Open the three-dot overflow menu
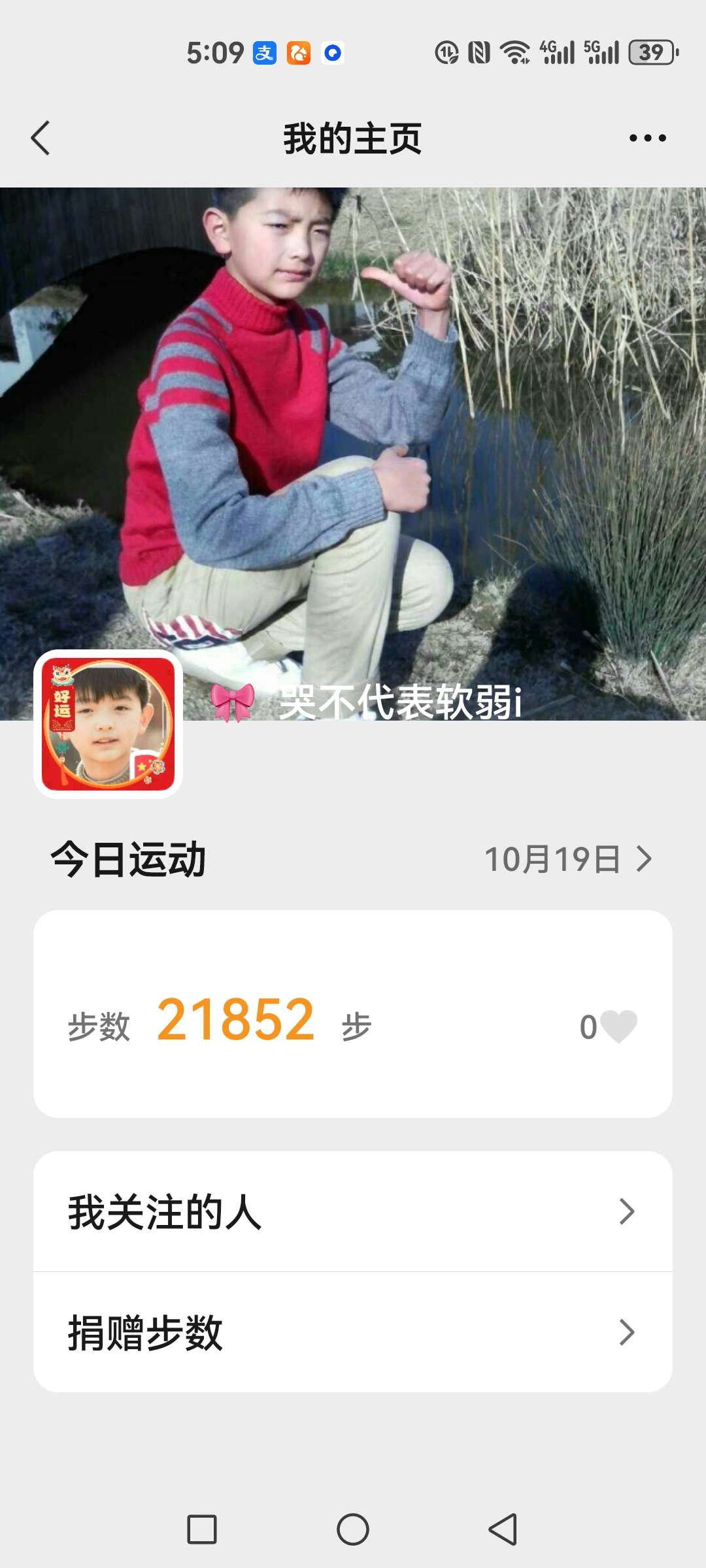The width and height of the screenshot is (706, 1568). click(647, 138)
